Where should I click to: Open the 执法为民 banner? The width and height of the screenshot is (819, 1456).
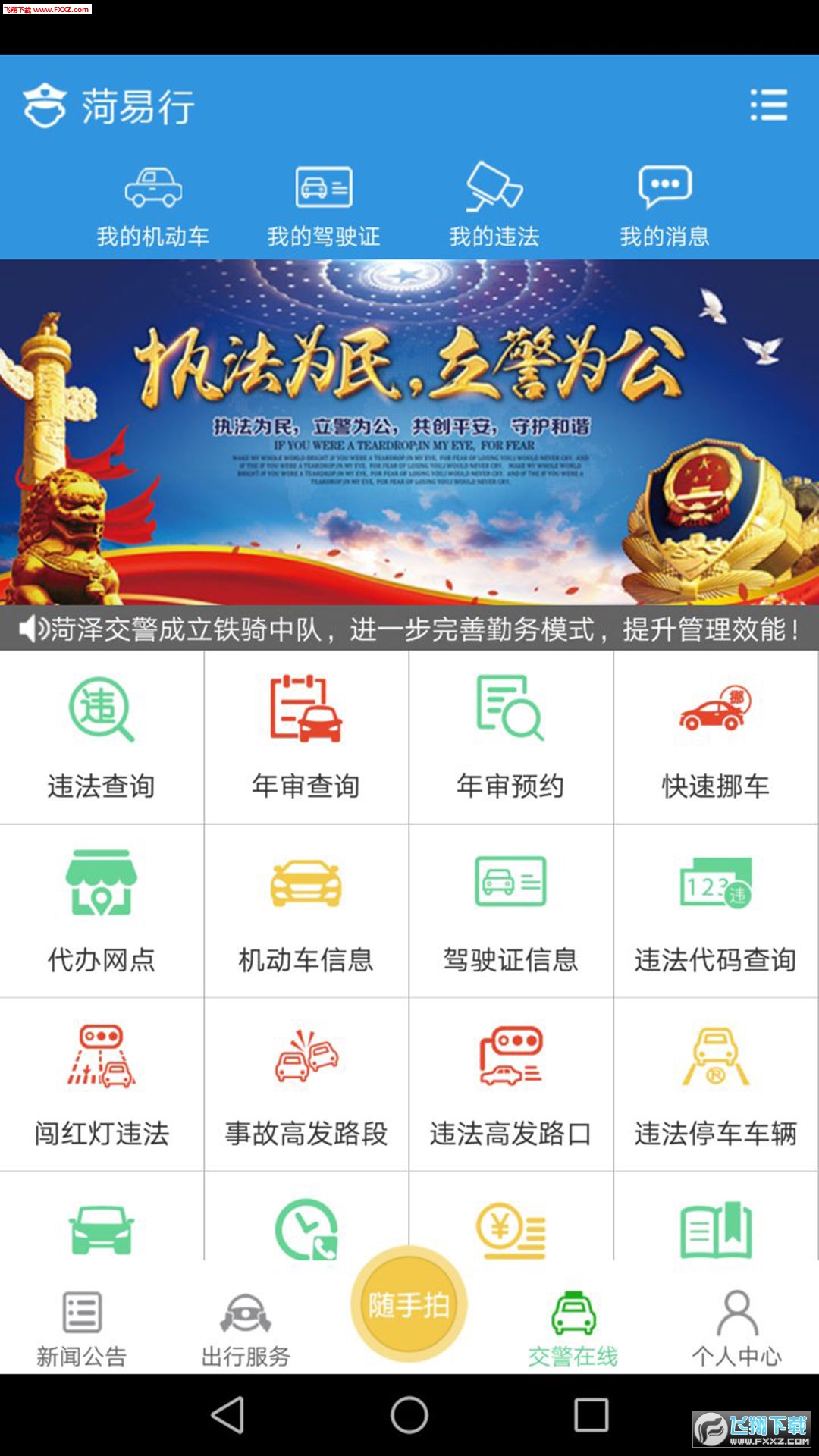tap(409, 432)
